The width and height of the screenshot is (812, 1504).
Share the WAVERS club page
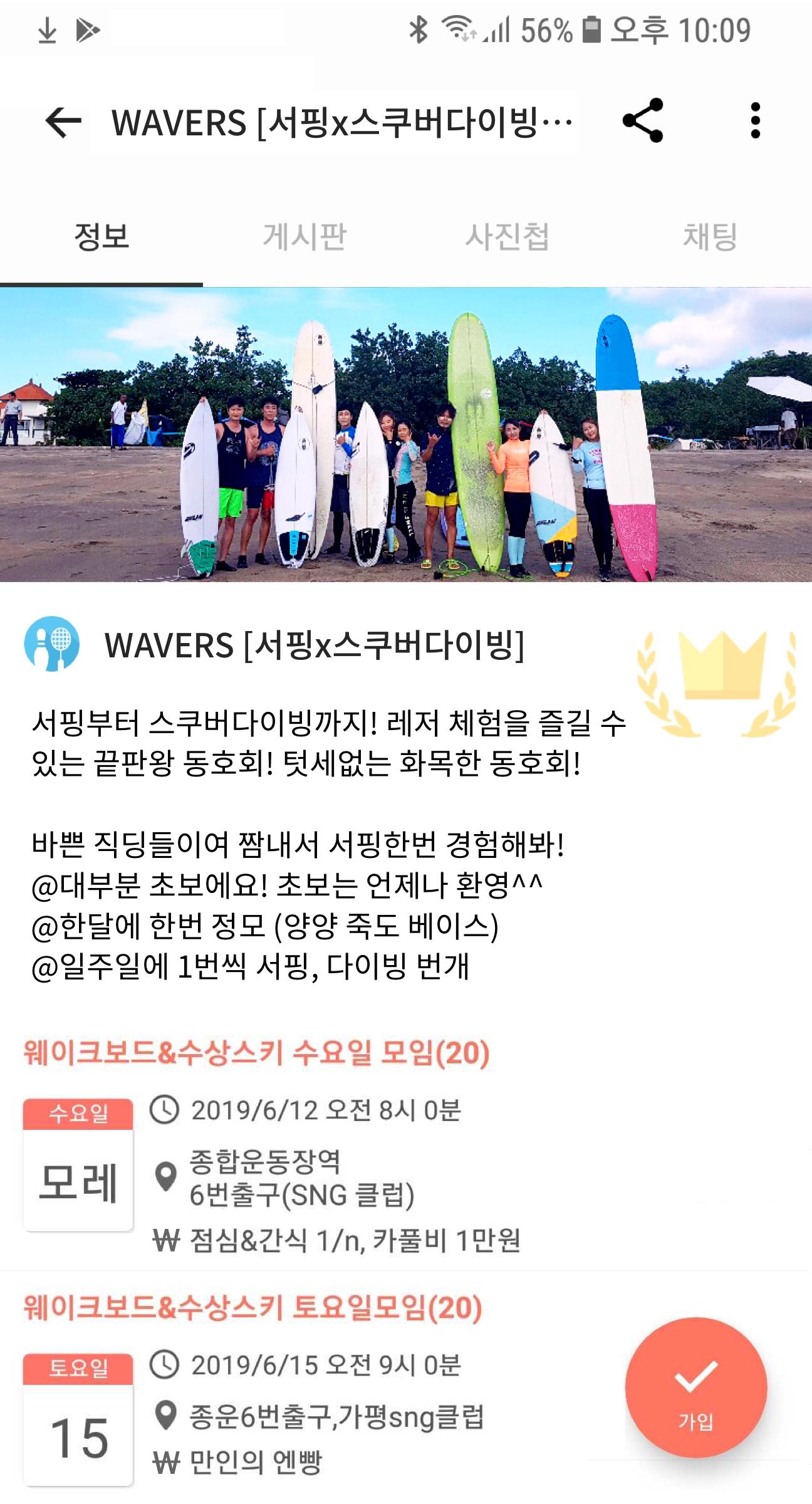click(643, 120)
